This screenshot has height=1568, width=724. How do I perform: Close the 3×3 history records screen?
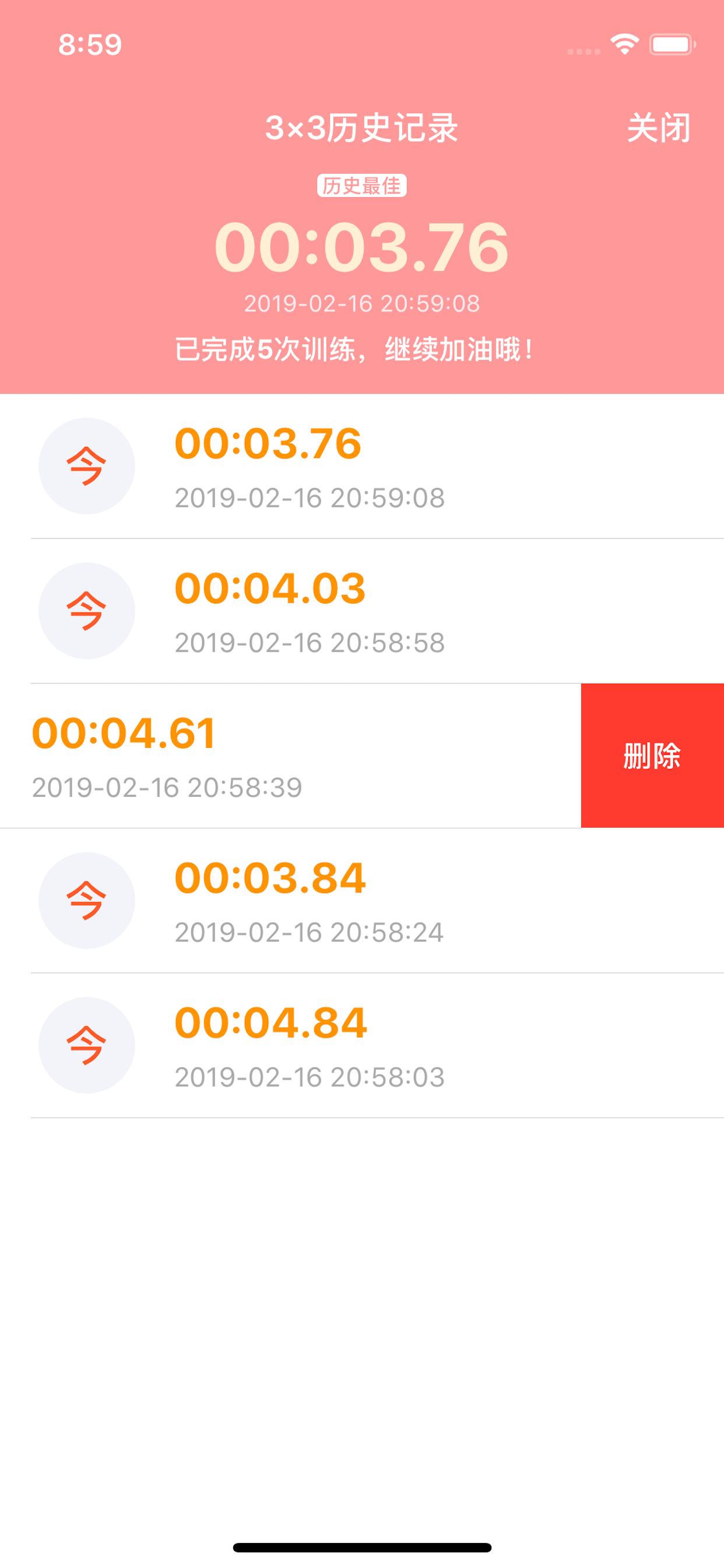click(x=658, y=128)
